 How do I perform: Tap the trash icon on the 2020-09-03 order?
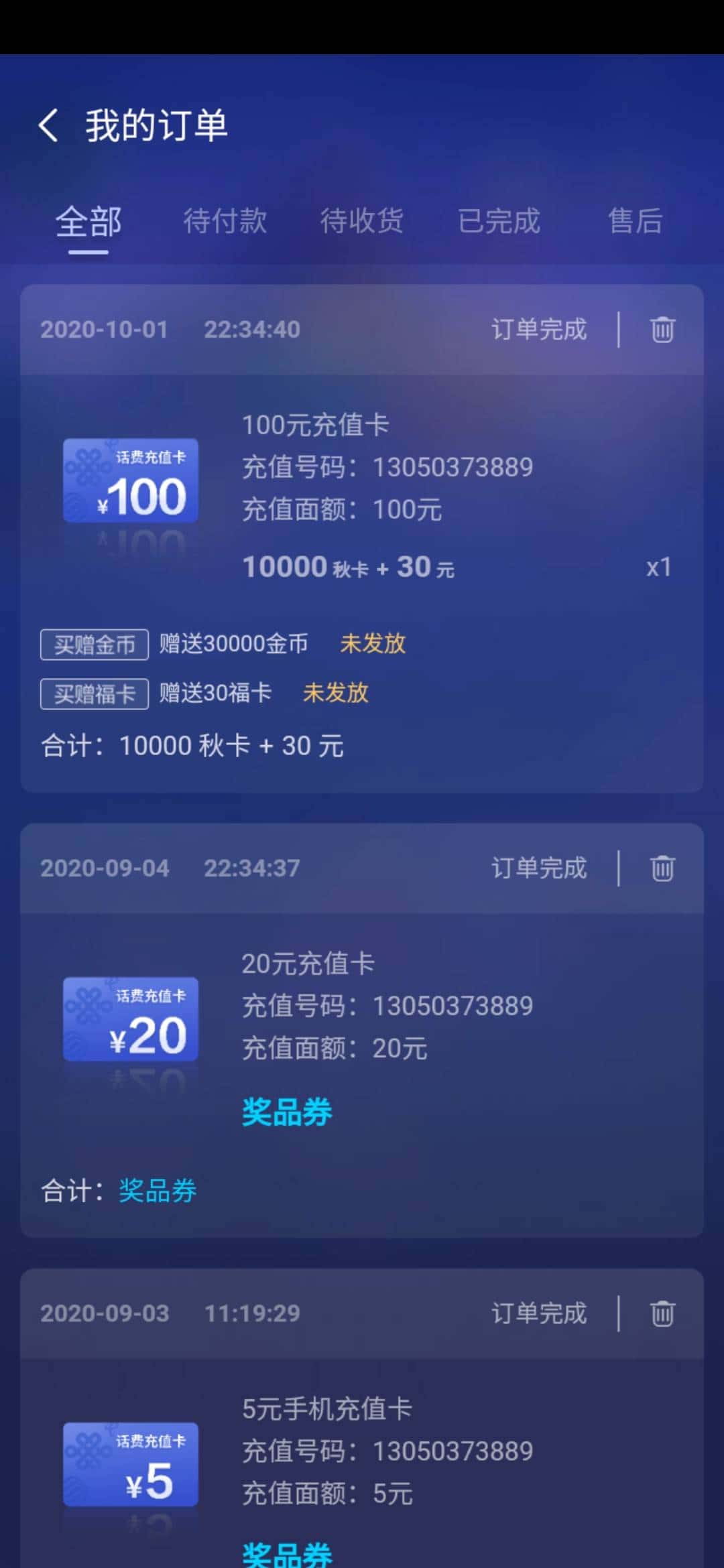[x=663, y=1314]
